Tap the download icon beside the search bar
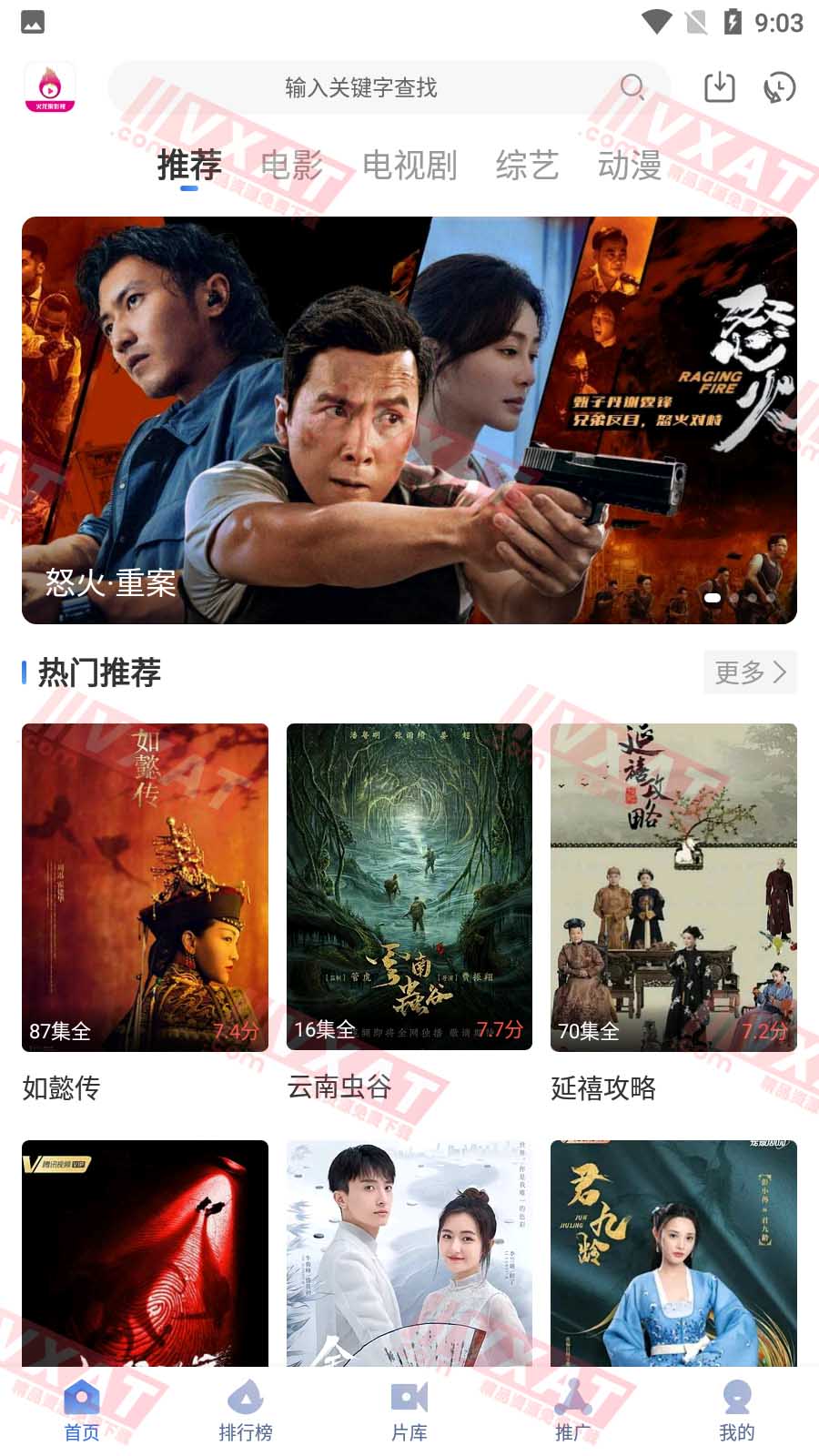The image size is (819, 1456). pos(720,87)
